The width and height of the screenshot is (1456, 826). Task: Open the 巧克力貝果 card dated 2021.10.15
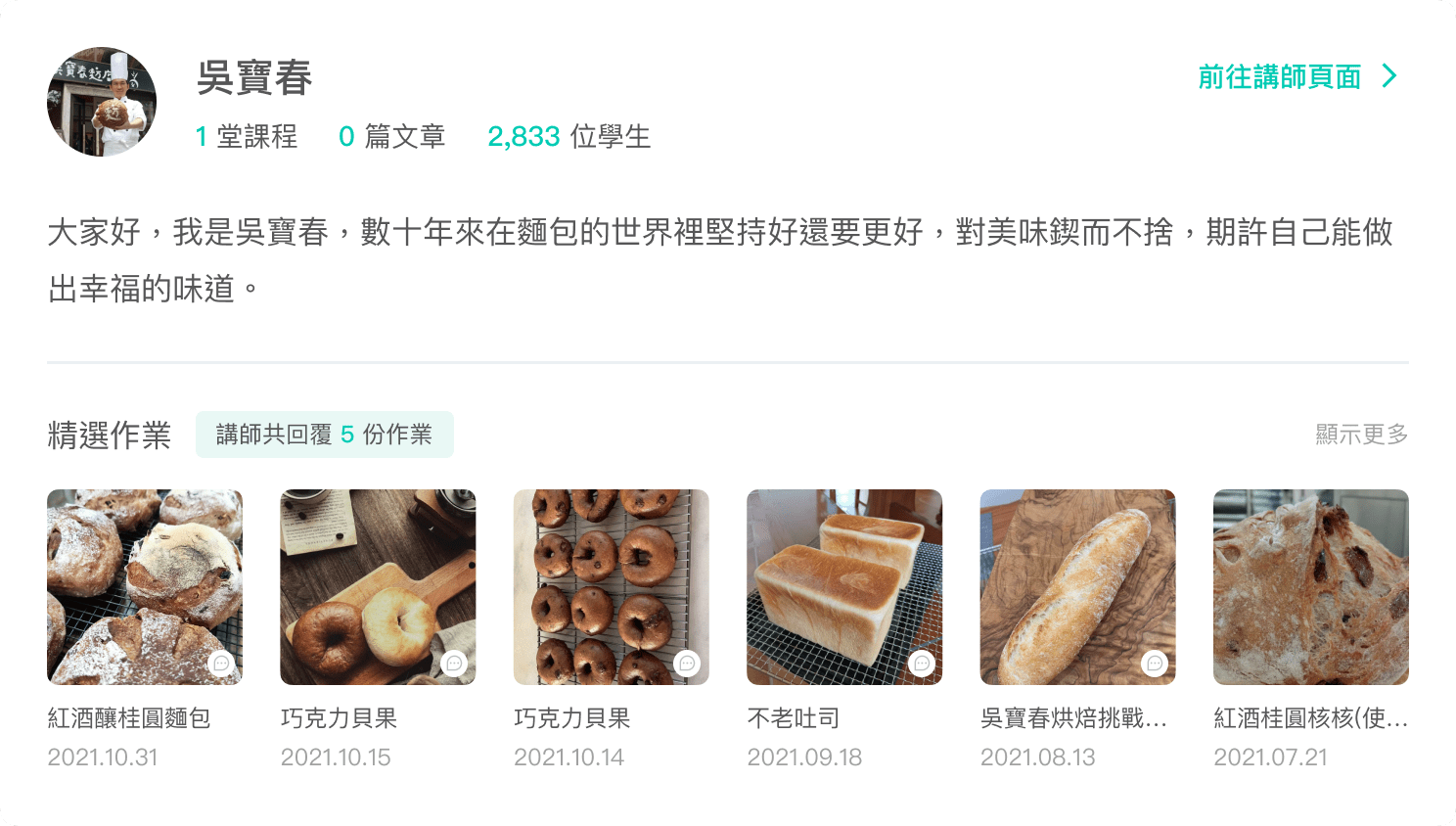tap(378, 587)
